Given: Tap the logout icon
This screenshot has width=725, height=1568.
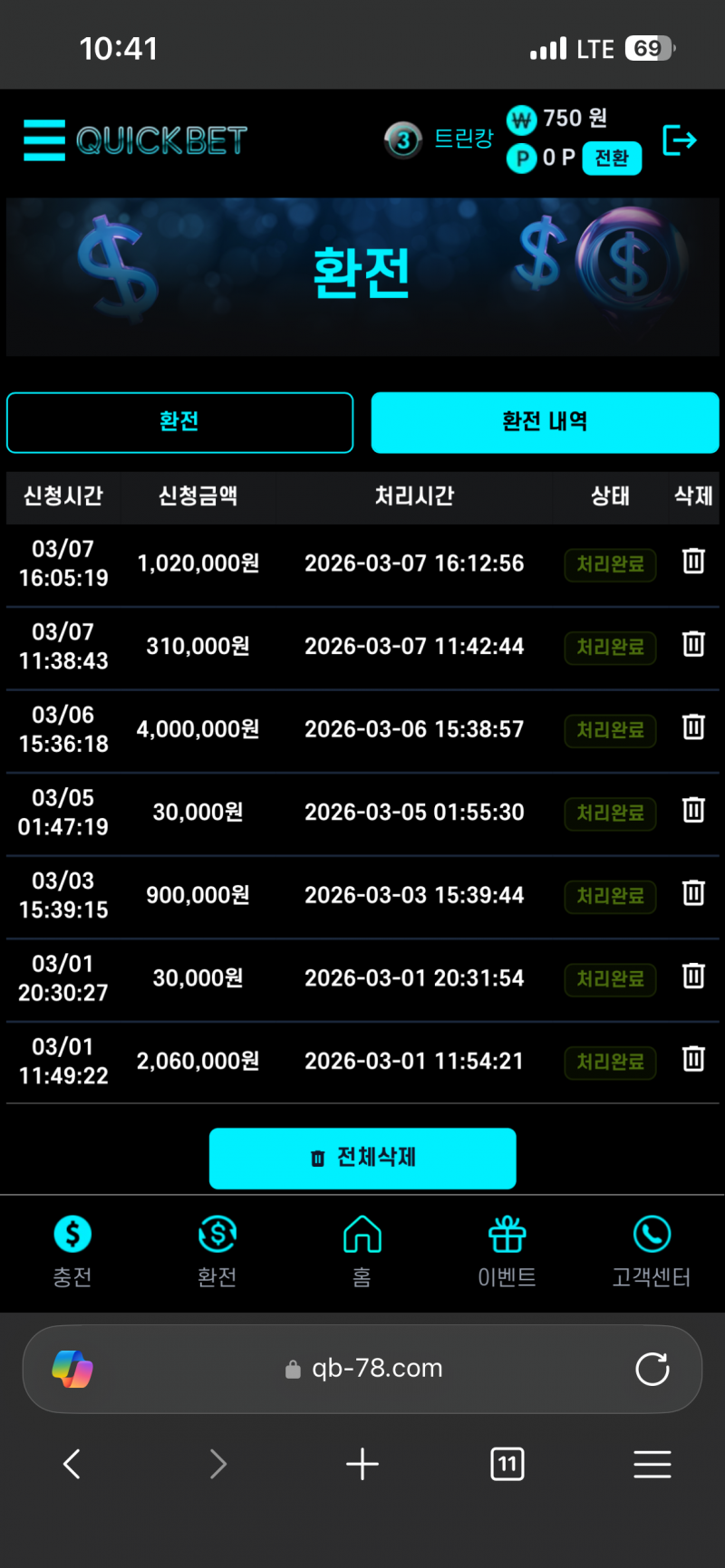Looking at the screenshot, I should (680, 140).
